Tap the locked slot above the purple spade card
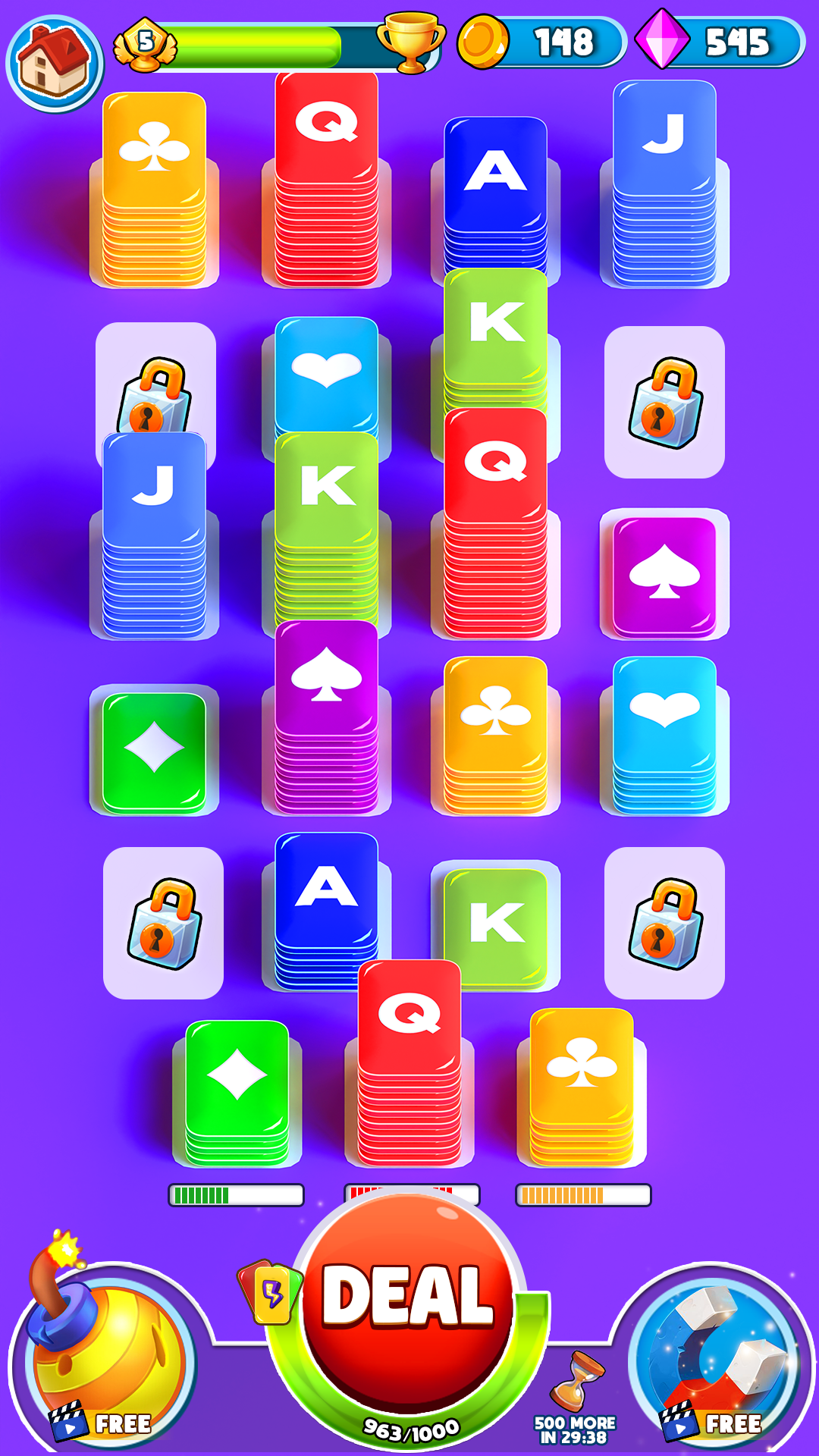 click(x=664, y=402)
